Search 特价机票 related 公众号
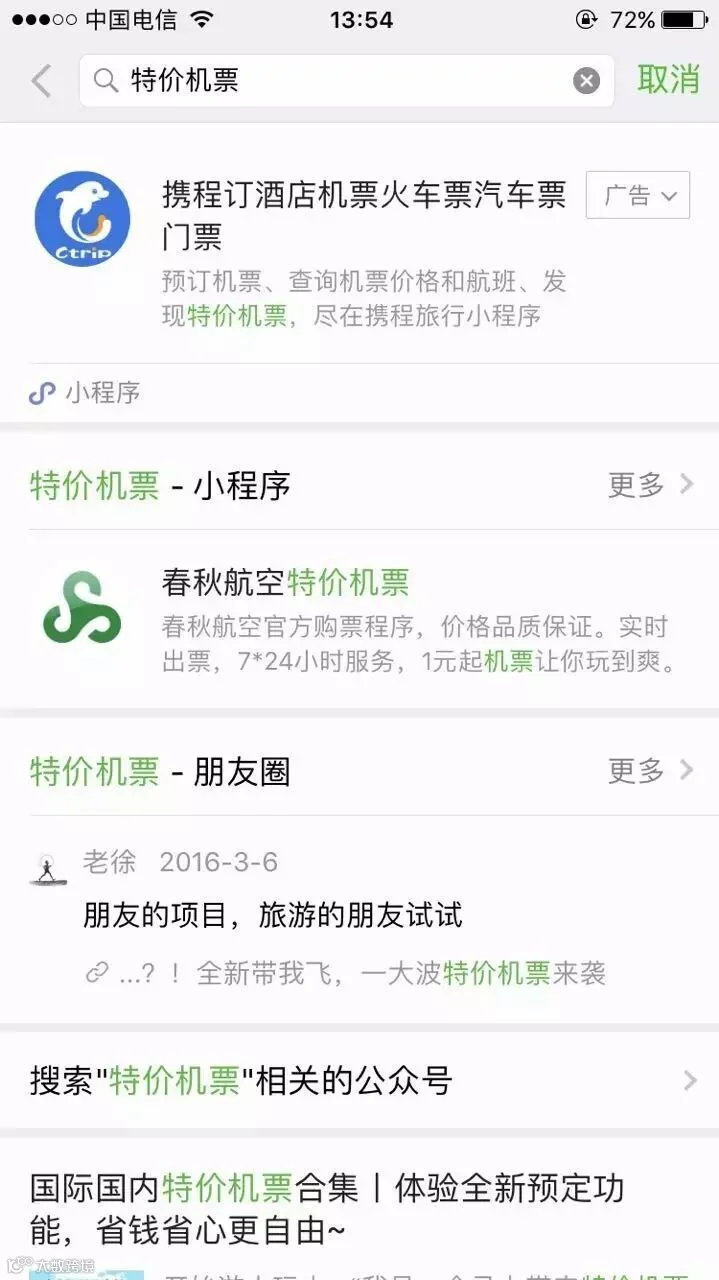This screenshot has width=719, height=1280. pyautogui.click(x=360, y=1080)
